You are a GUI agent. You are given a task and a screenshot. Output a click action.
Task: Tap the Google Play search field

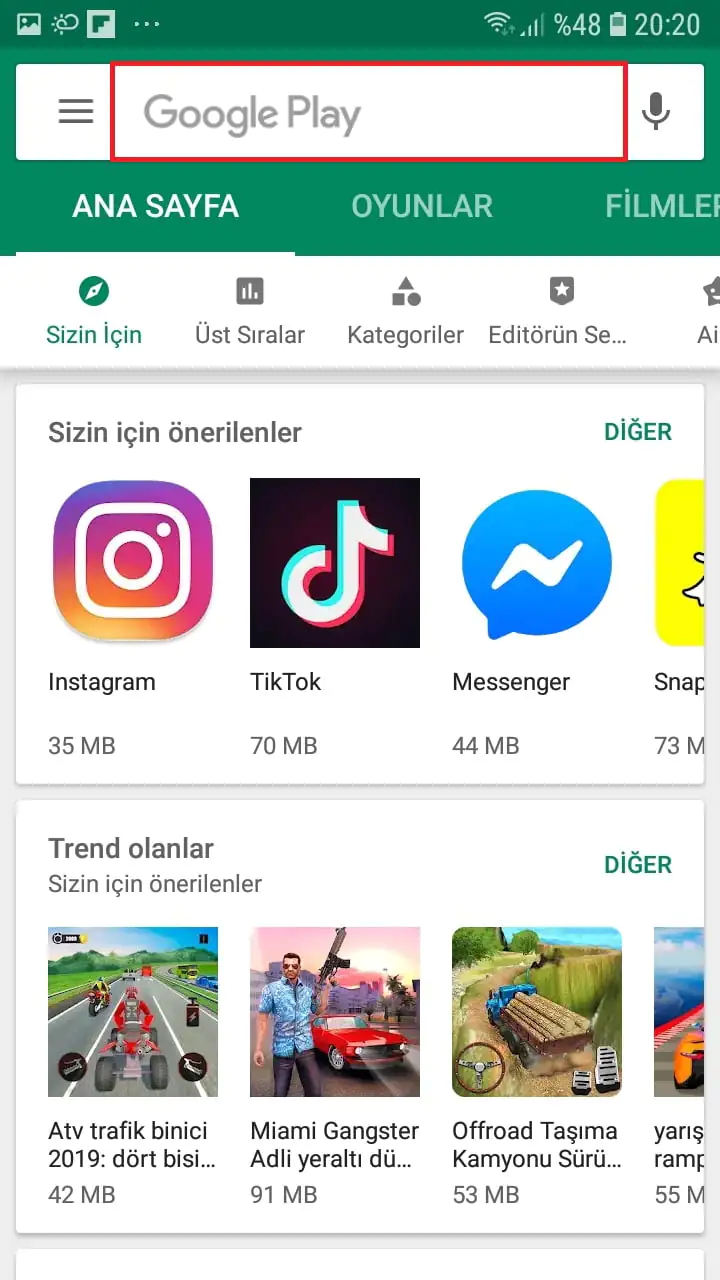click(368, 112)
